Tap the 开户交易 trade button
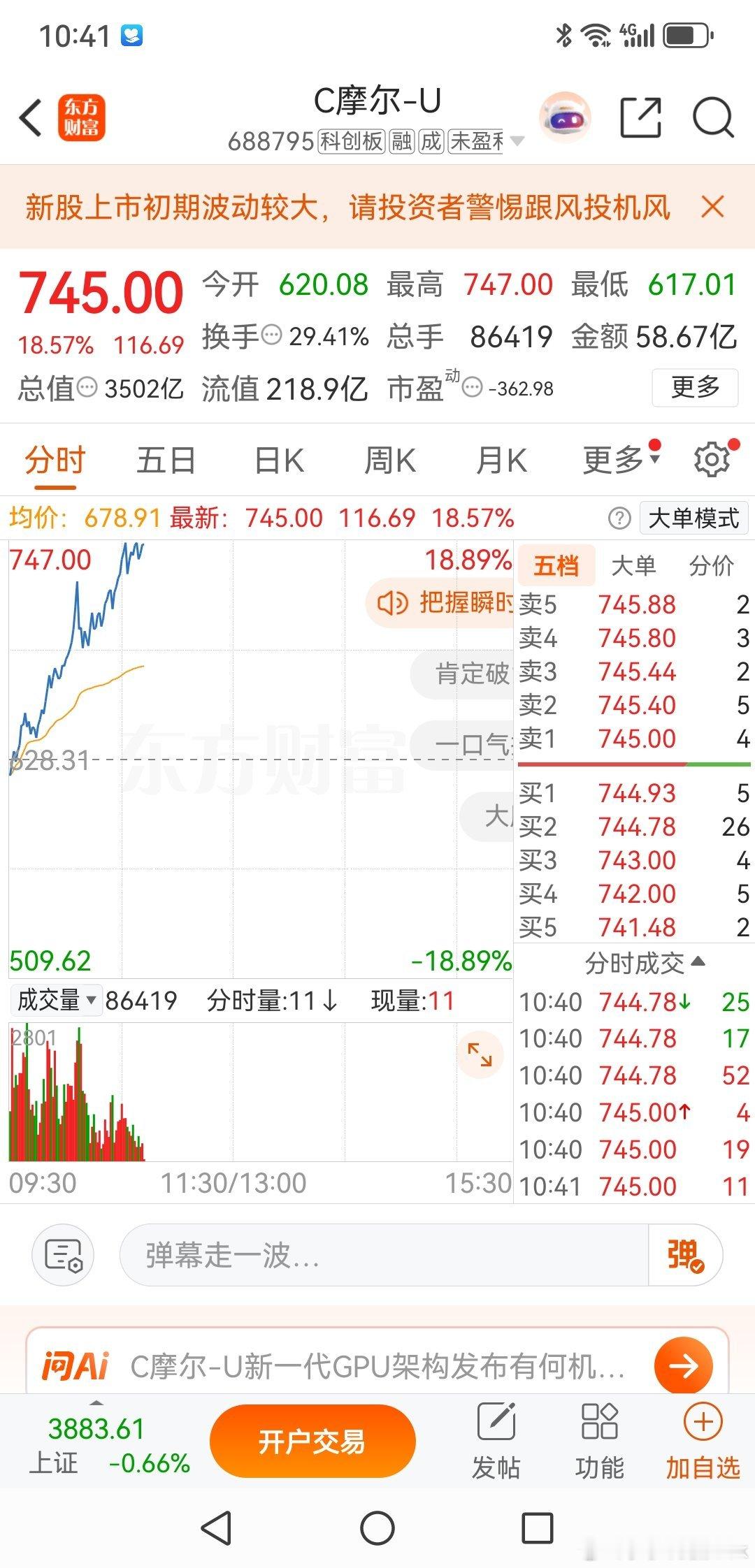Viewport: 755px width, 1568px height. click(x=312, y=1441)
